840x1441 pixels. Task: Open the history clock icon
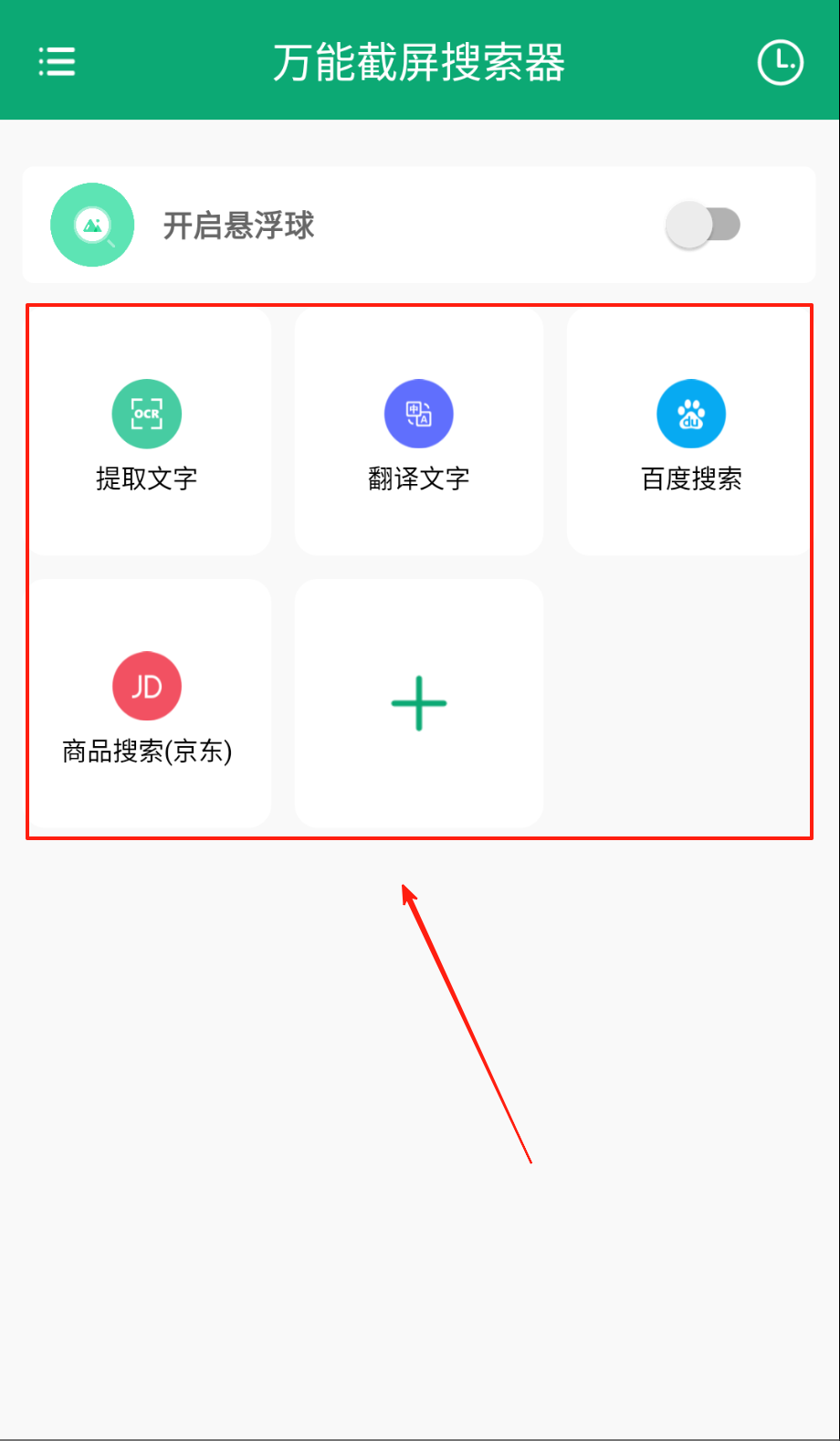(780, 62)
